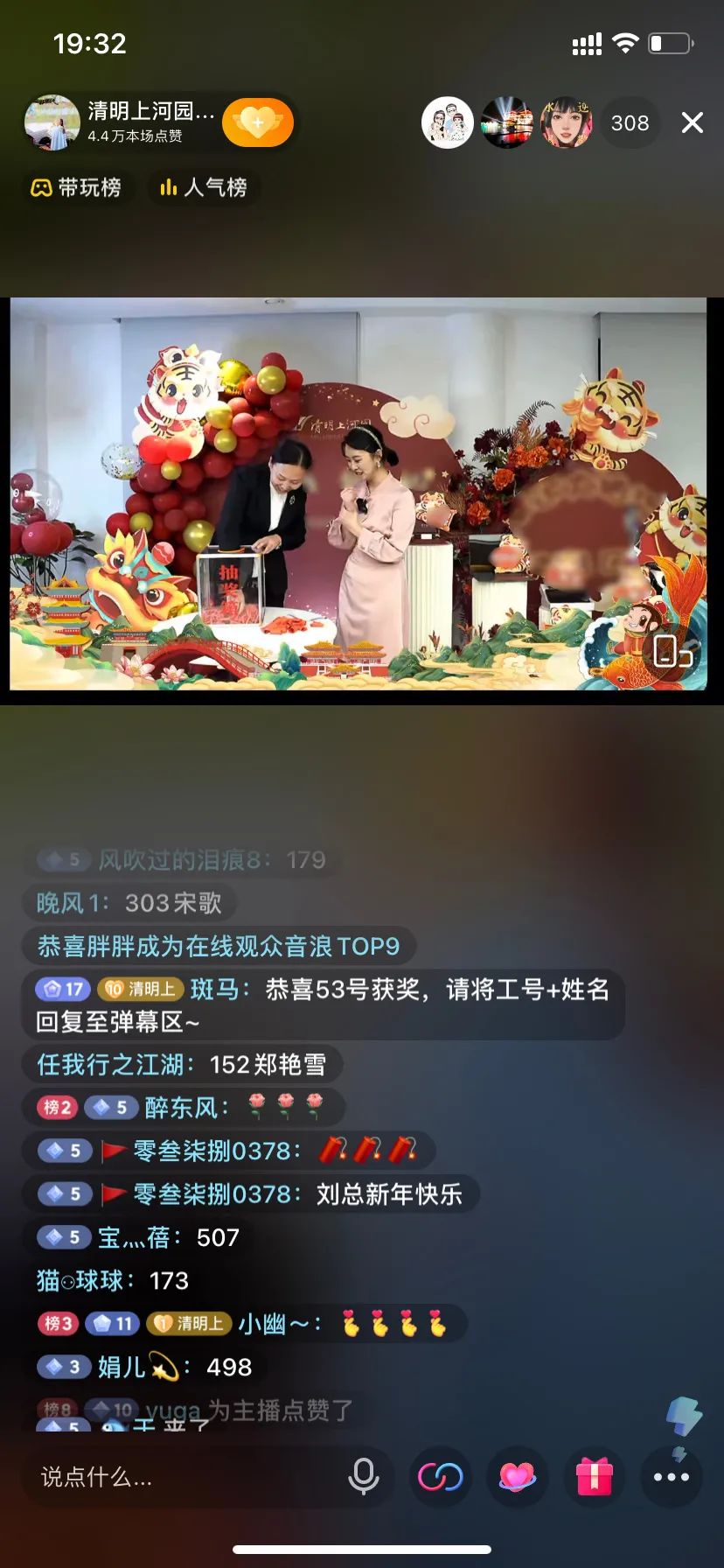The image size is (724, 1568).
Task: Follow the 清明上河园 streamer
Action: click(x=257, y=122)
